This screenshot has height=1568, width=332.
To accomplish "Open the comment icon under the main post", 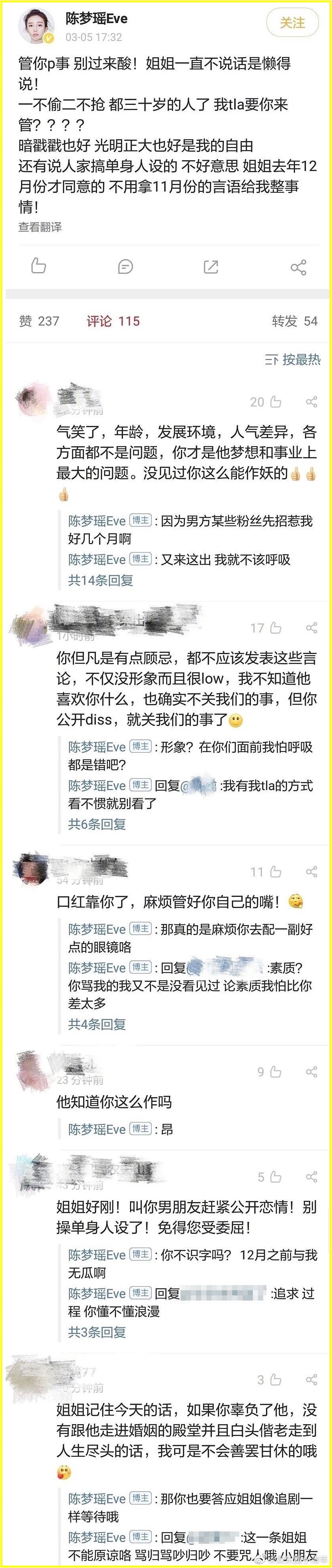I will point(125,266).
